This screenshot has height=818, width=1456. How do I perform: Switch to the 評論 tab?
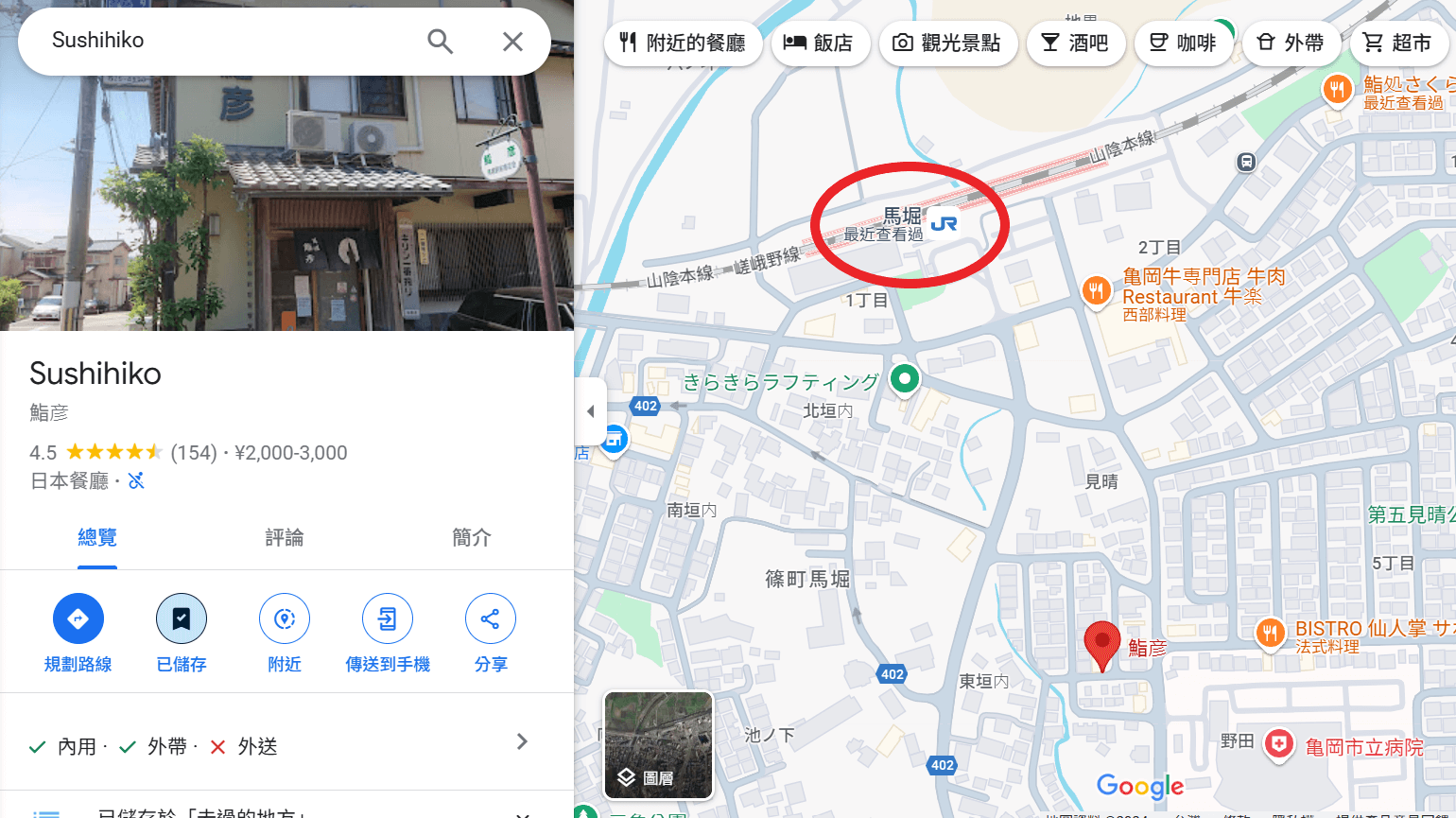coord(285,538)
